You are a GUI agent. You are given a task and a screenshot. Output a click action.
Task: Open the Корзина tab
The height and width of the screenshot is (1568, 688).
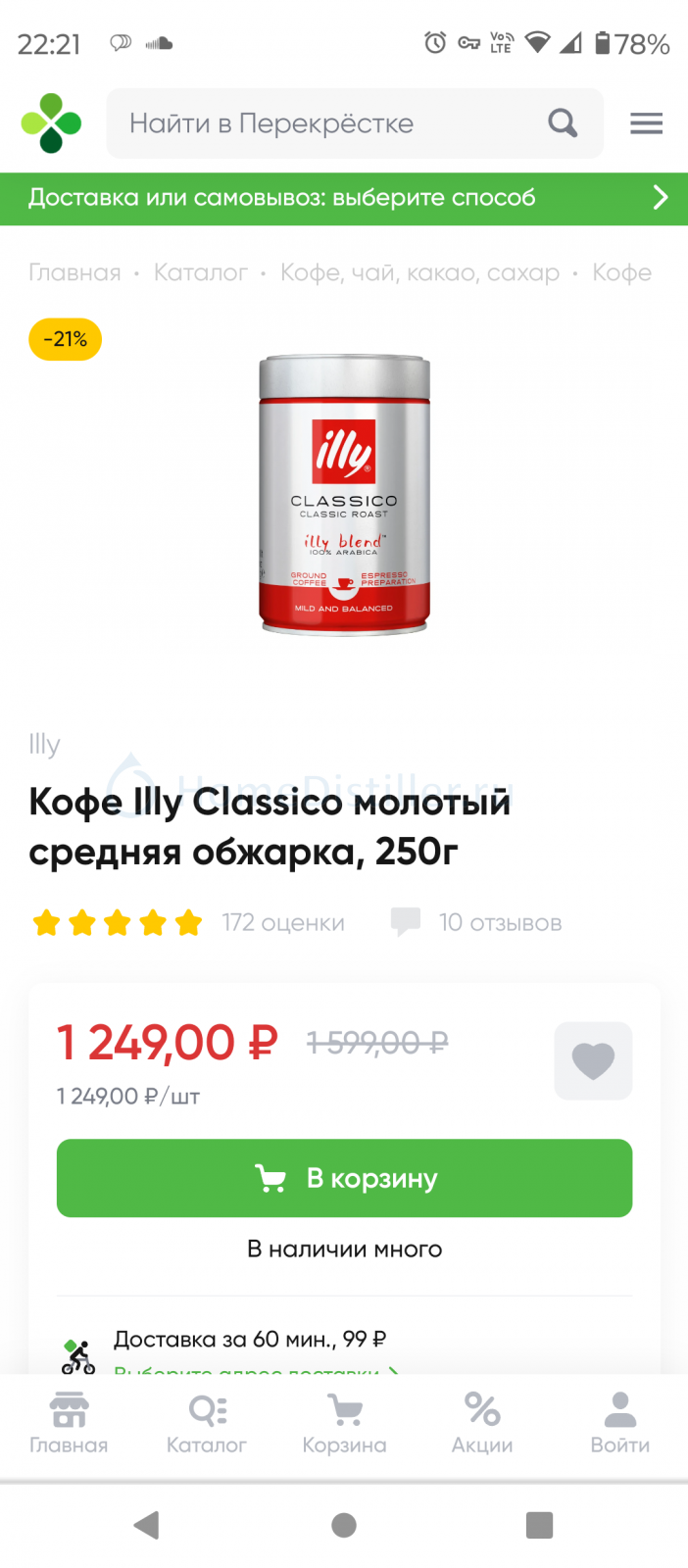coord(344,1423)
